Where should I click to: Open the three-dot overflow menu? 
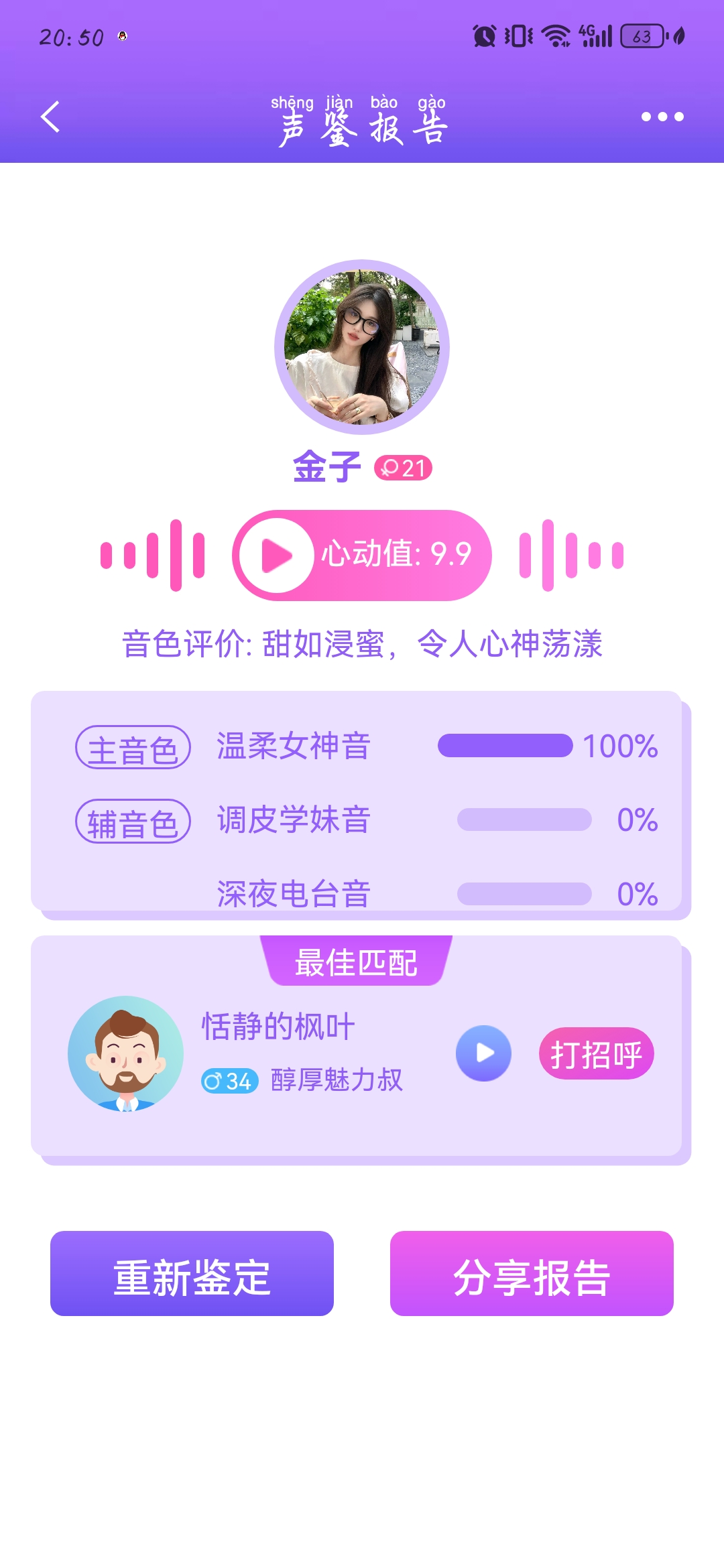662,117
